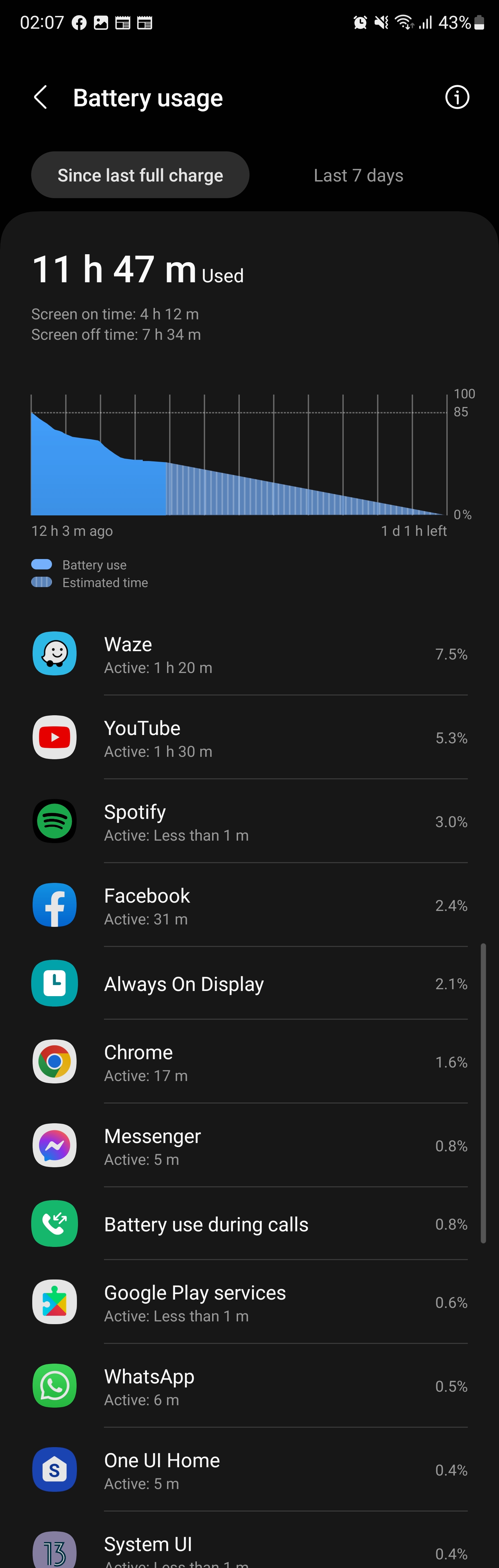The width and height of the screenshot is (499, 1568).
Task: Show Chrome battery usage details
Action: click(250, 1063)
